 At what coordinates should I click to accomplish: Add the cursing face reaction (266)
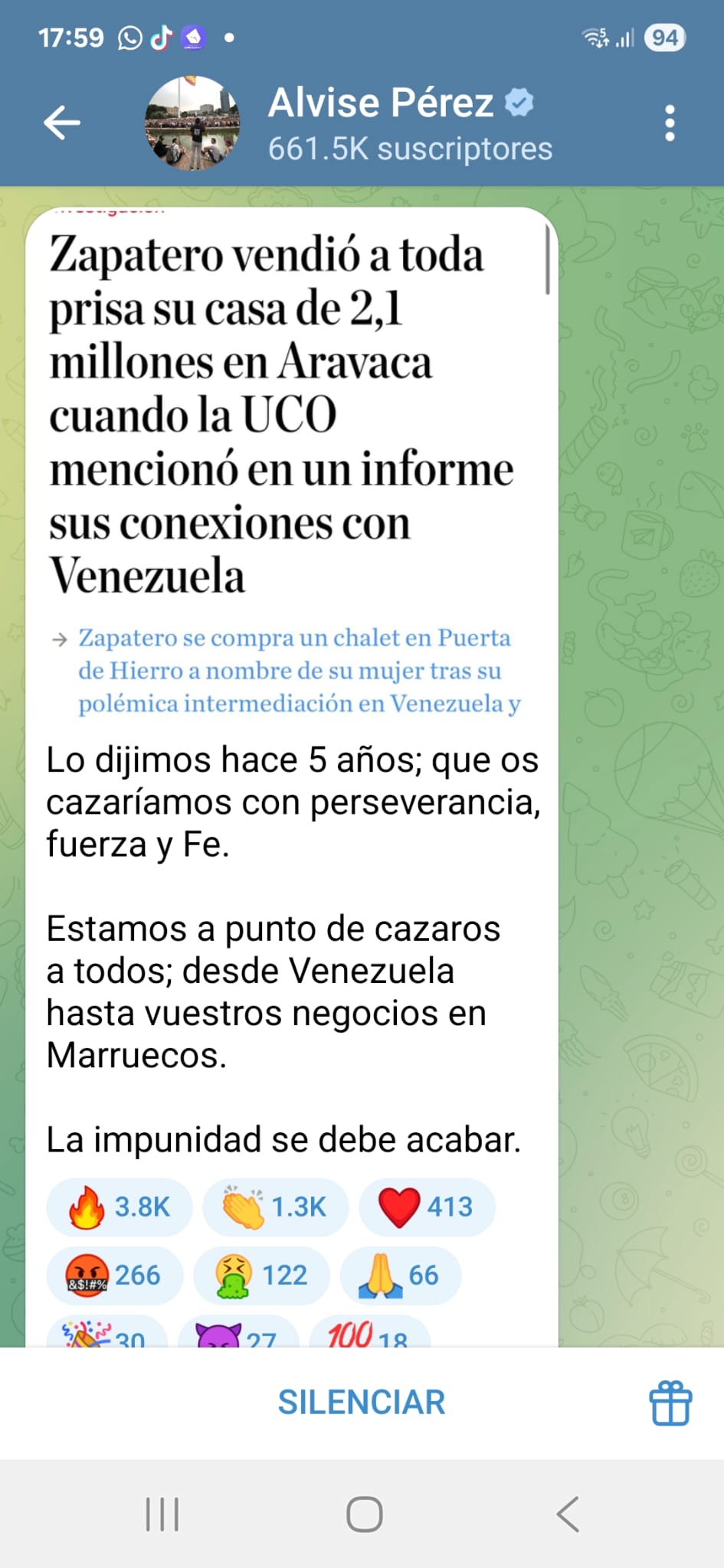(114, 1276)
